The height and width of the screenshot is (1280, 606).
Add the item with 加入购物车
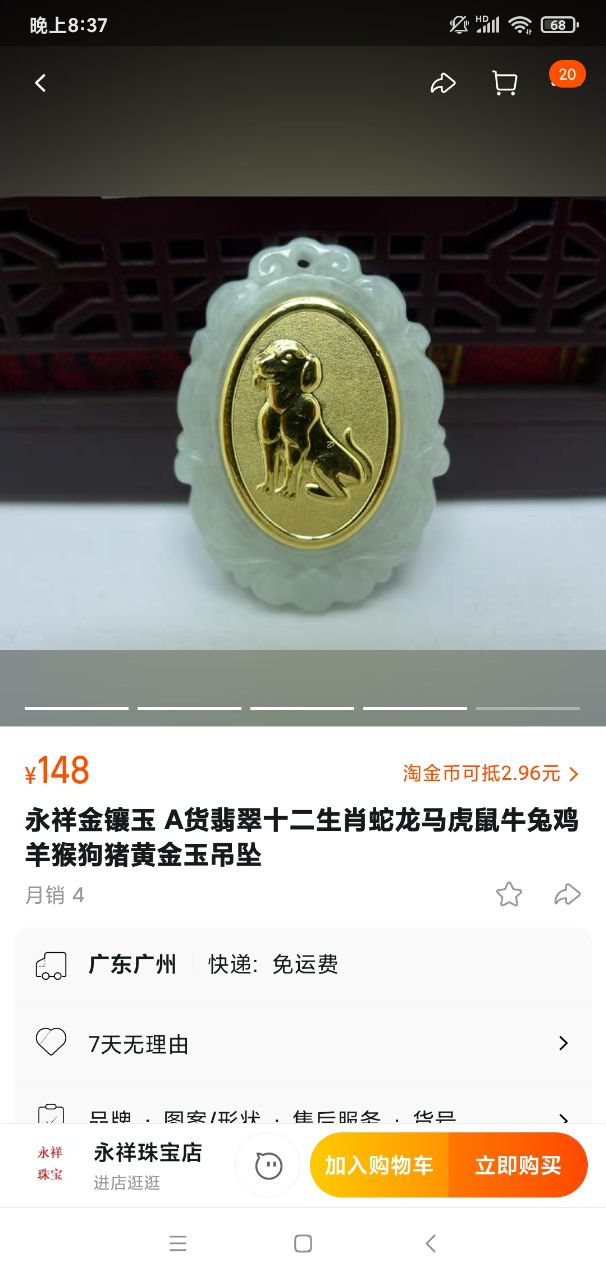tap(379, 1166)
